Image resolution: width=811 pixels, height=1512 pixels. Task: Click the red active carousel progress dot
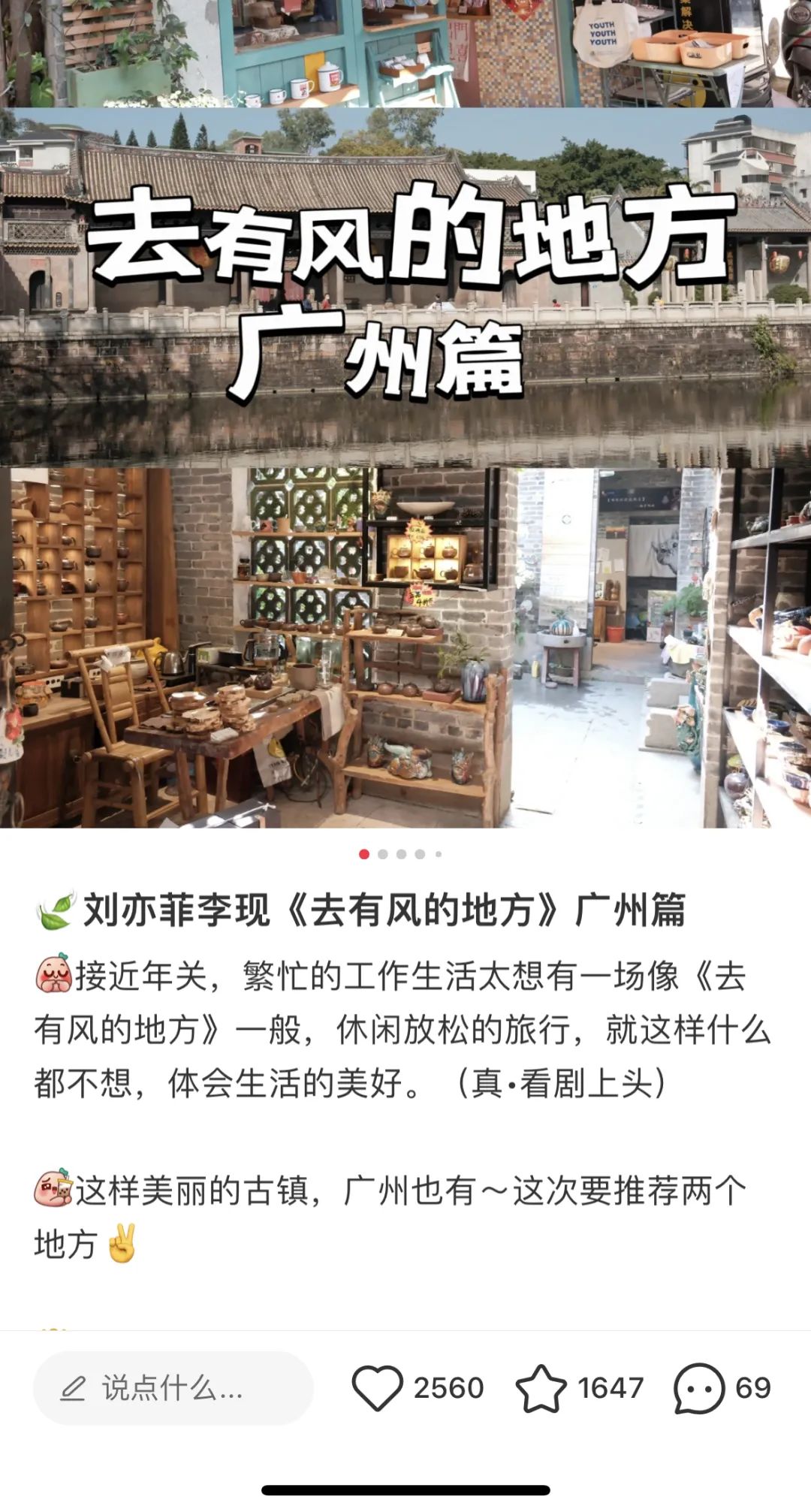(x=366, y=853)
